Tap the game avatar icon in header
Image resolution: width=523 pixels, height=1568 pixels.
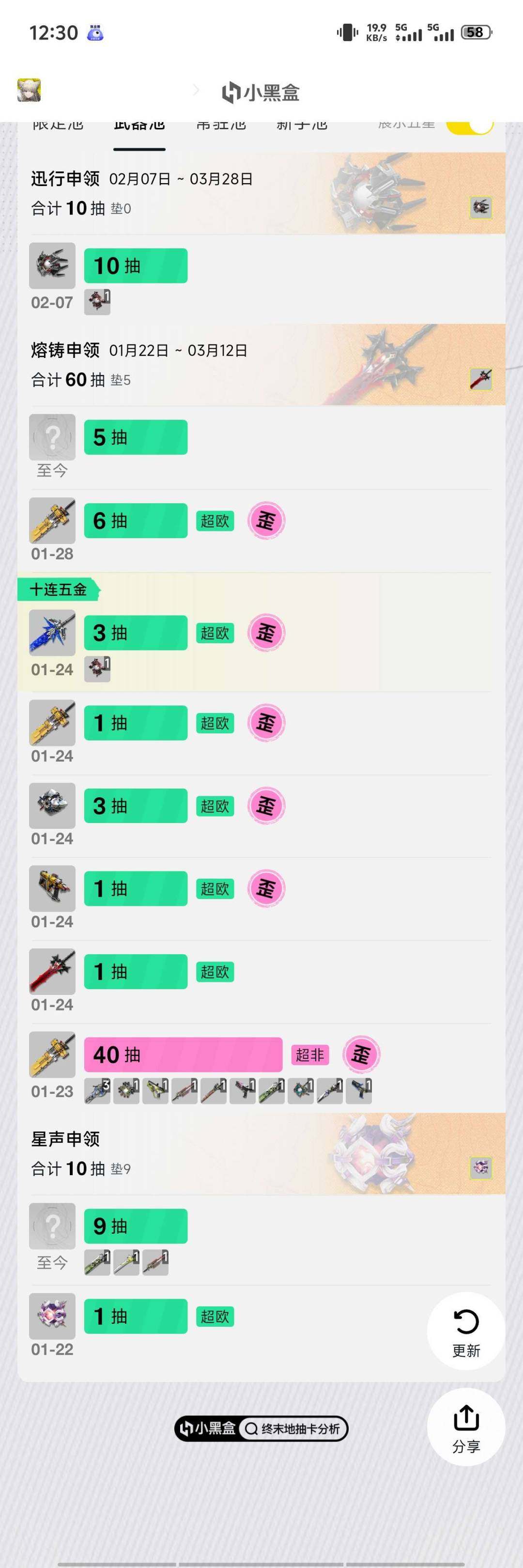[x=29, y=90]
